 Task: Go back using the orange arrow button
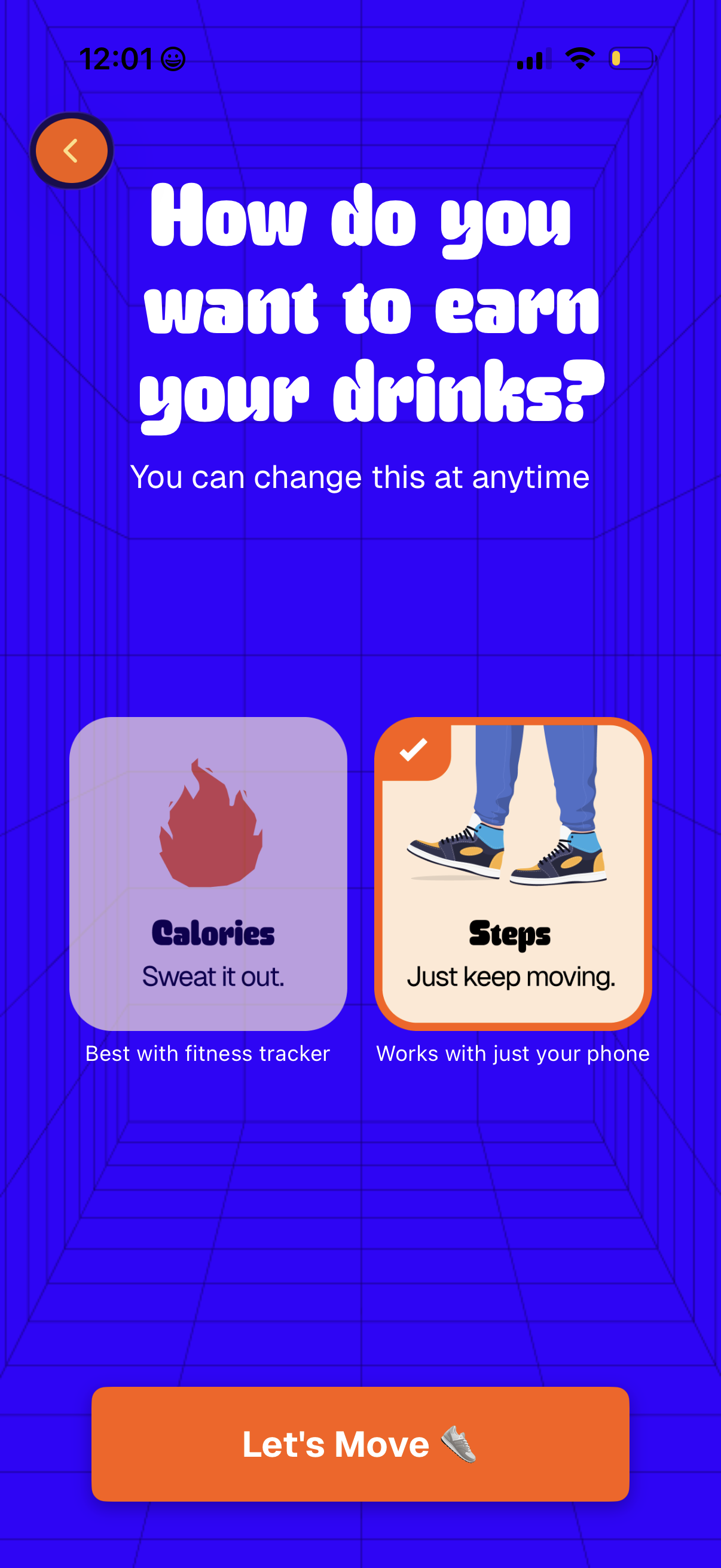coord(71,150)
